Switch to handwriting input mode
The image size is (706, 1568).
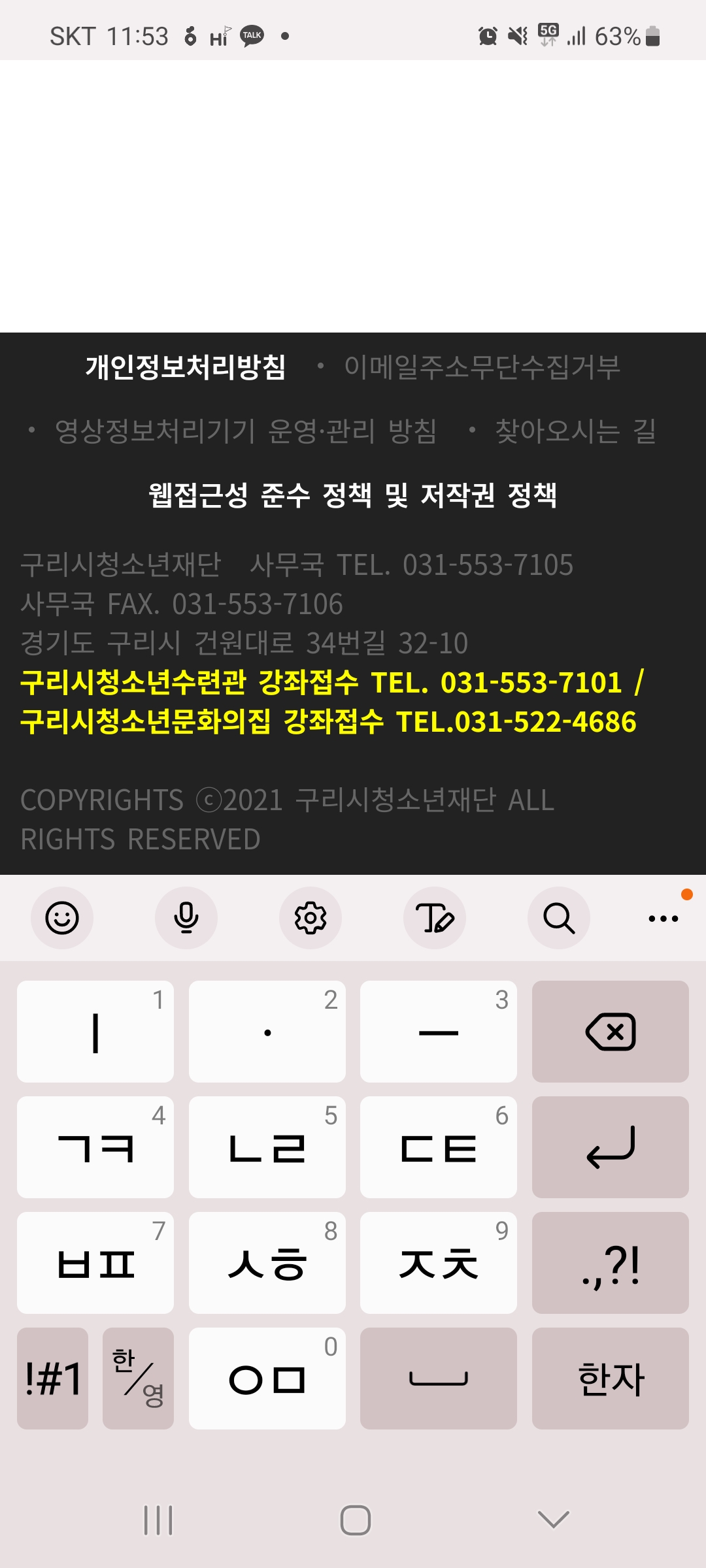pos(435,918)
